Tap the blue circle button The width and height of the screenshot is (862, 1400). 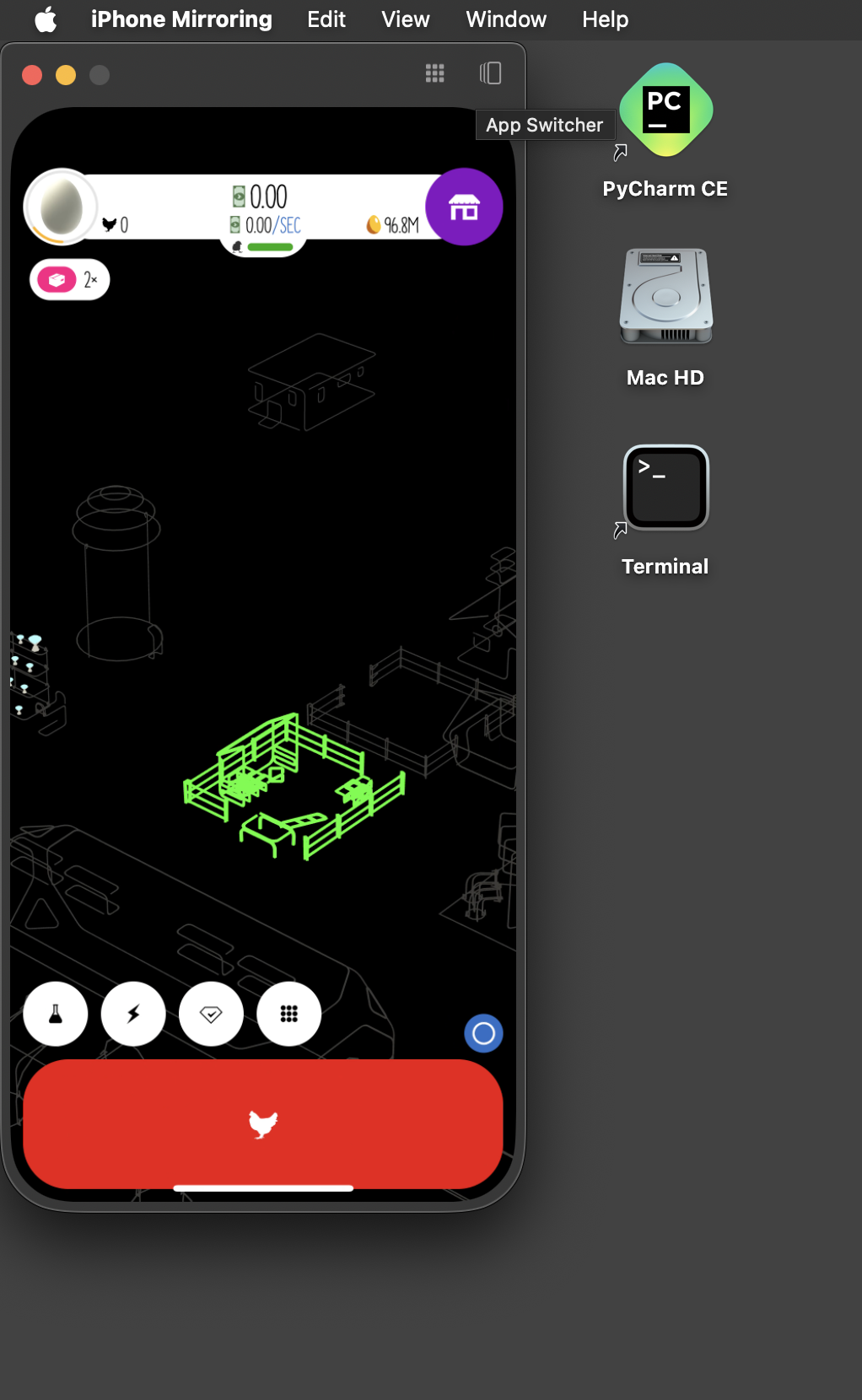click(483, 1033)
